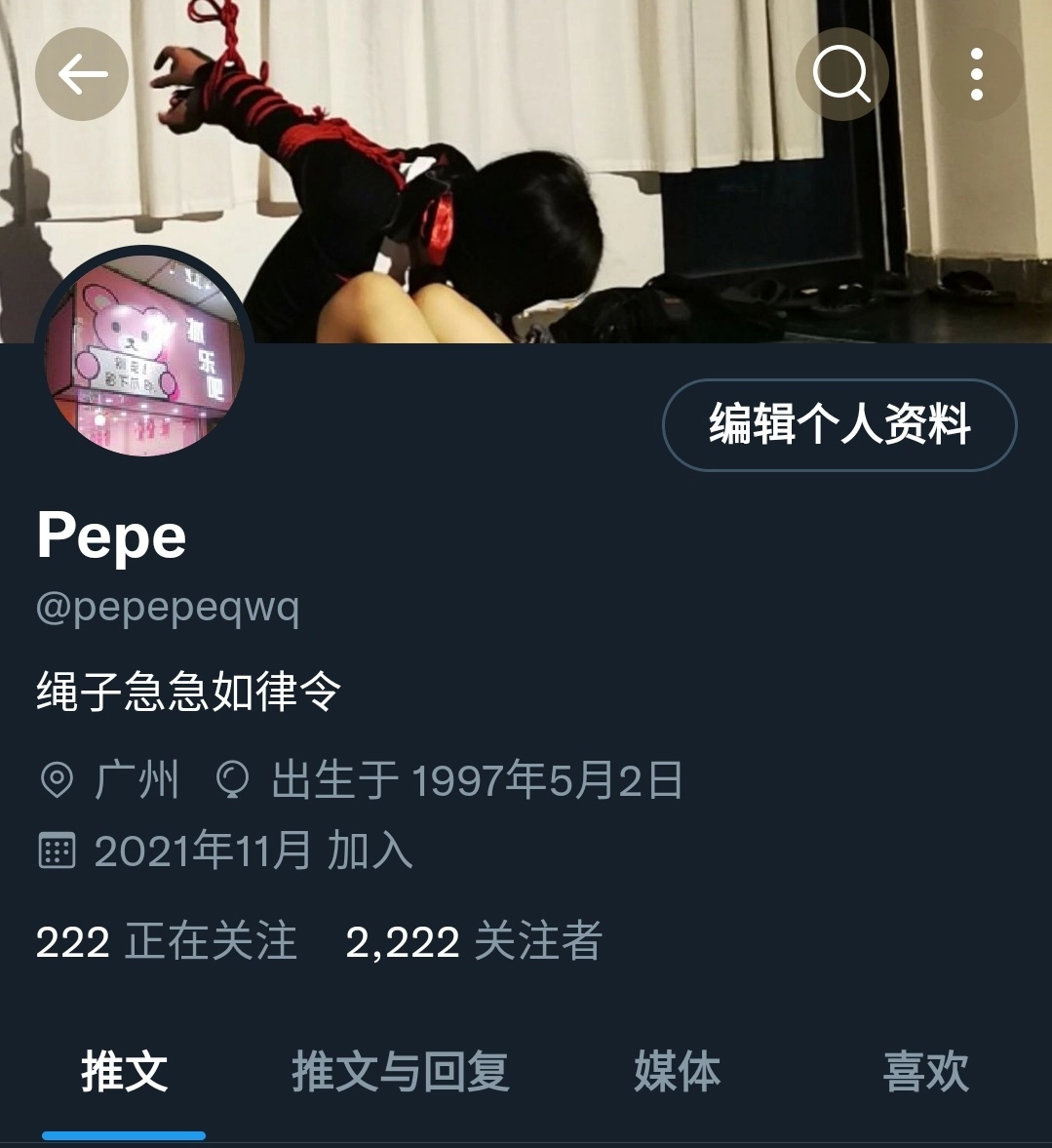
Task: Open the 222 正在关注 following list
Action: (167, 942)
